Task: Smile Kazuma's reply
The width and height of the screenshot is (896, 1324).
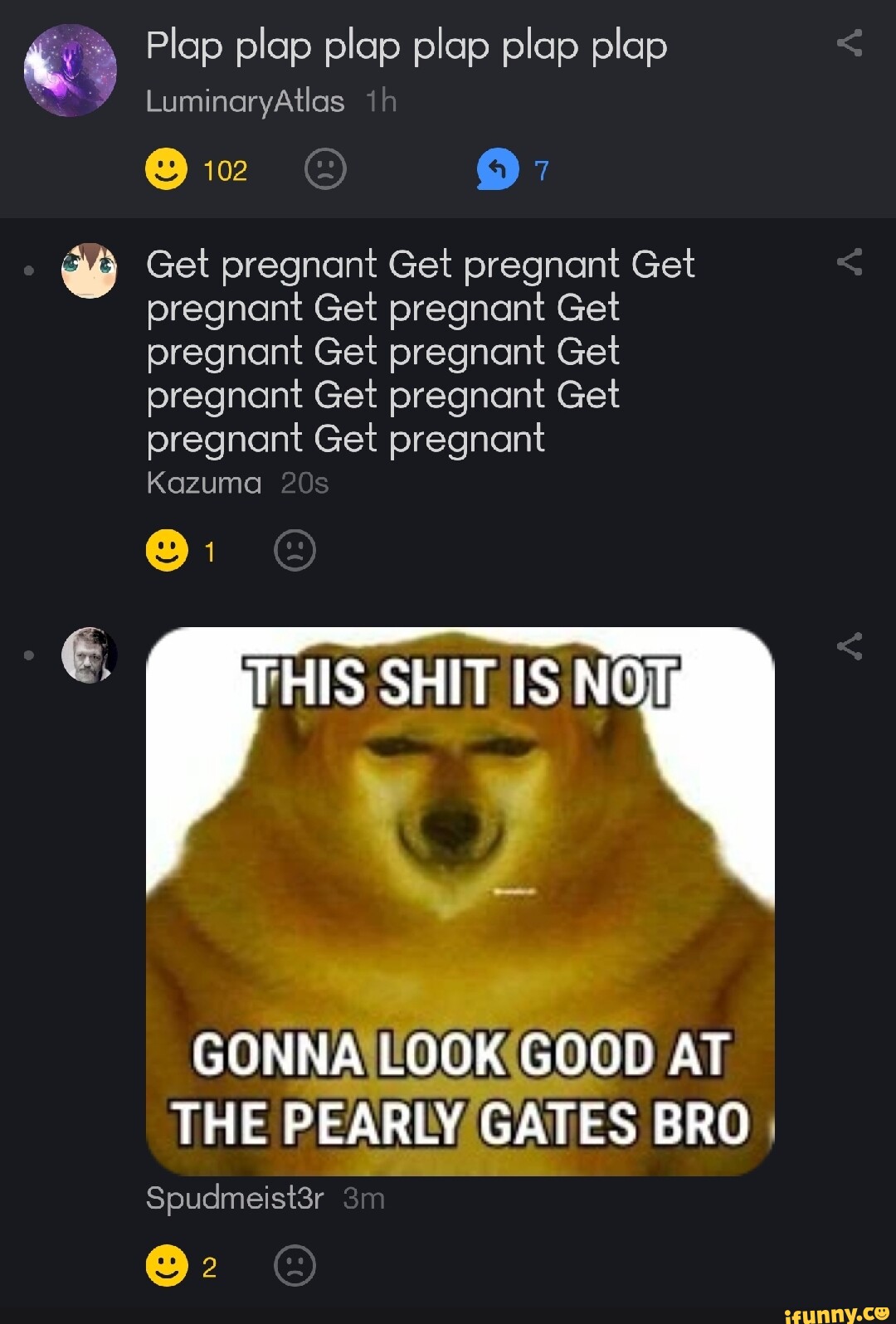Action: [x=167, y=550]
